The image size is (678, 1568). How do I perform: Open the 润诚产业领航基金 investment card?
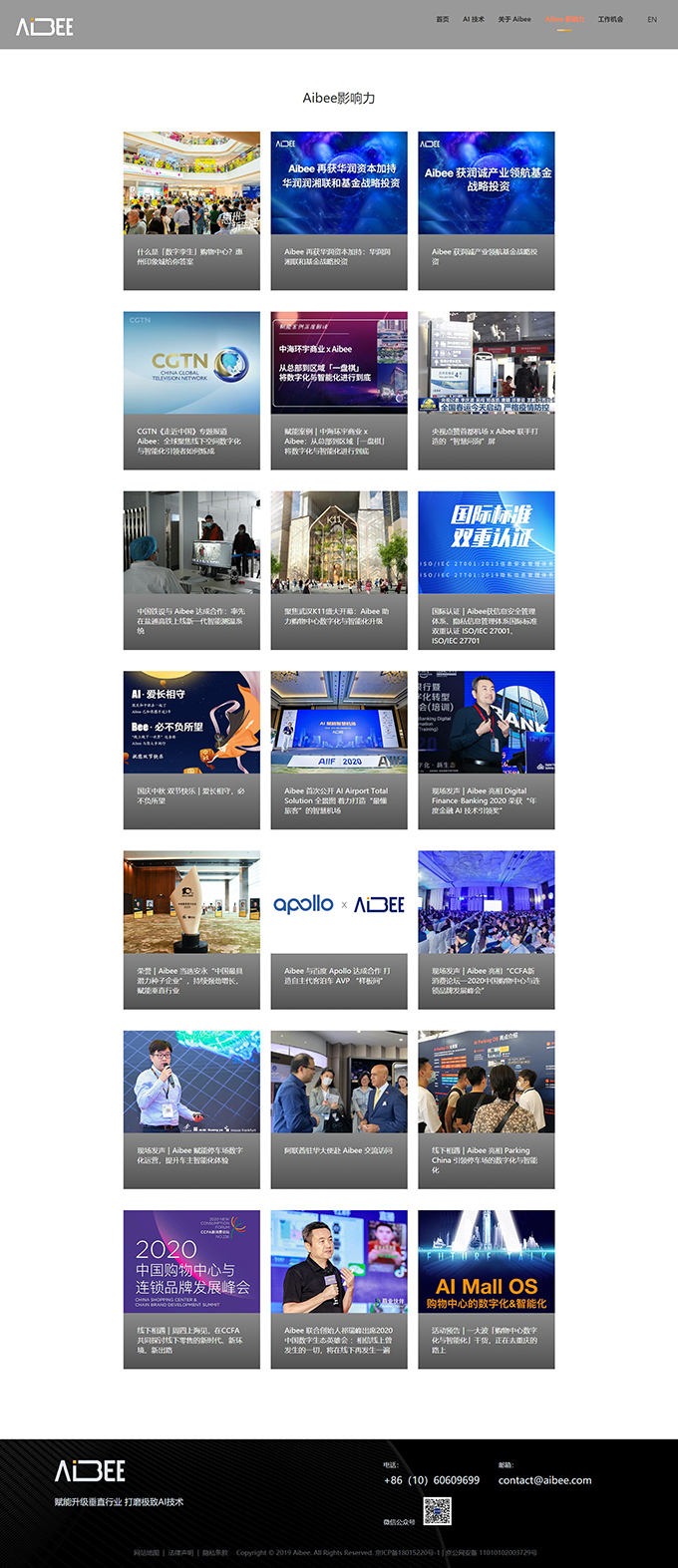[486, 210]
